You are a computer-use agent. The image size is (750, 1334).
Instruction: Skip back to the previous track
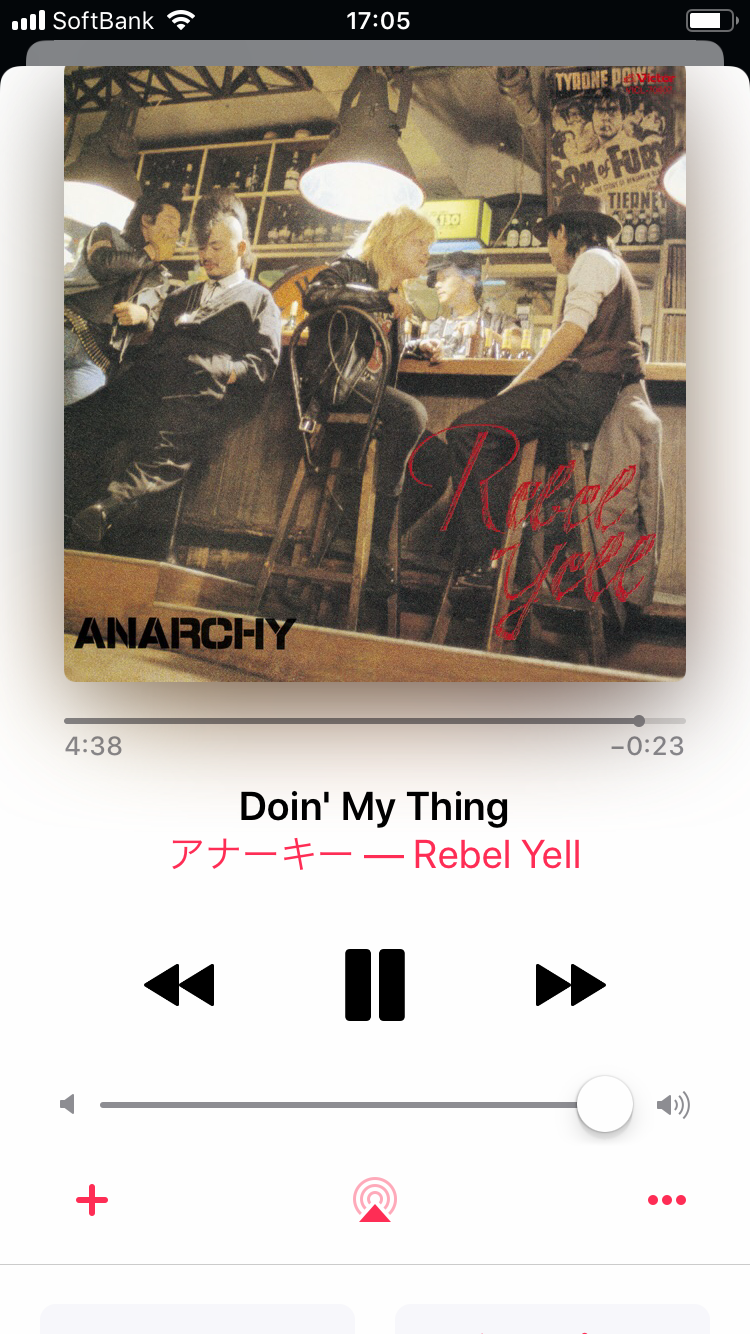click(179, 985)
